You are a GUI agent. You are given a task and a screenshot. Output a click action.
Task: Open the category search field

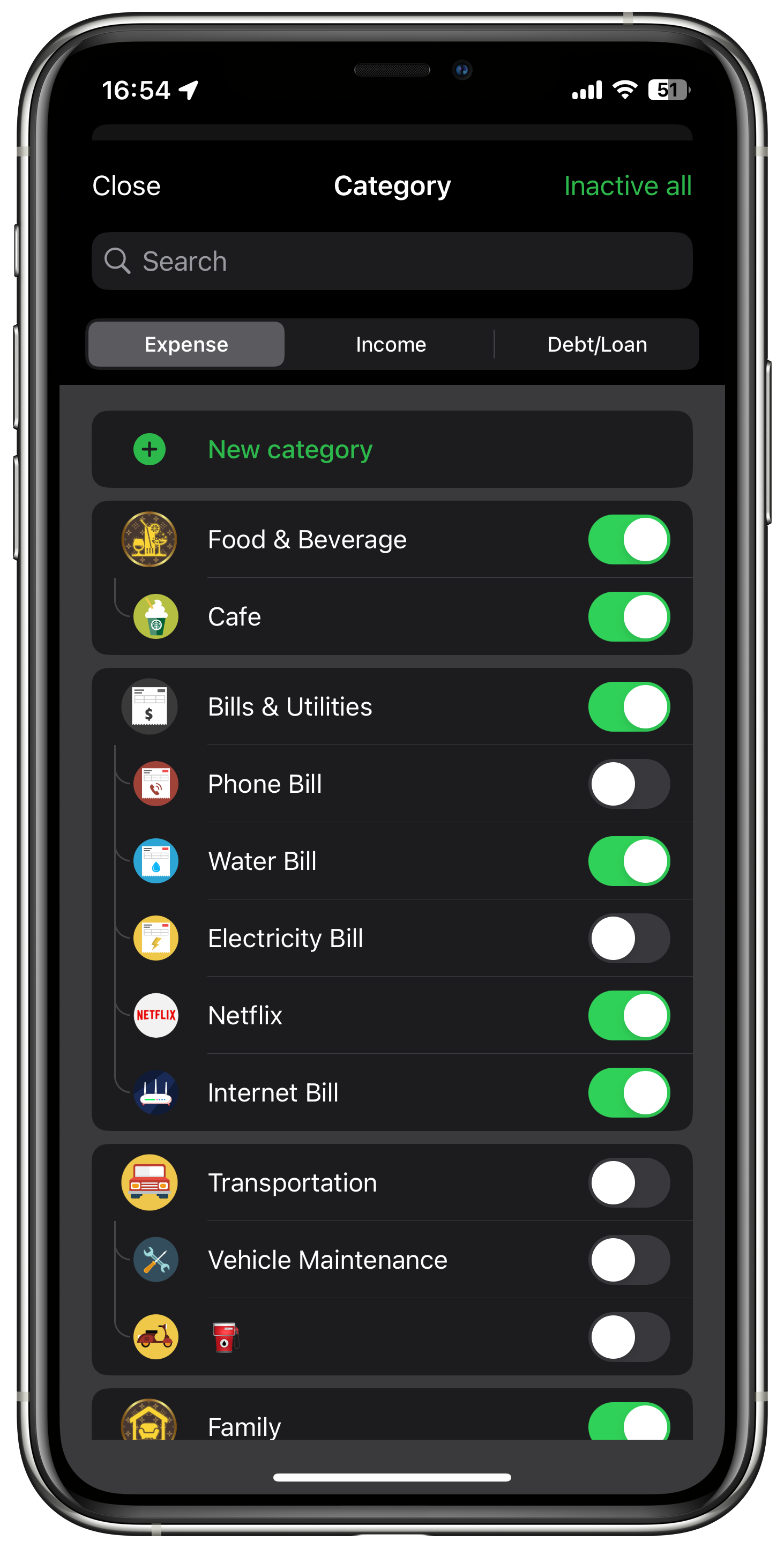tap(392, 262)
